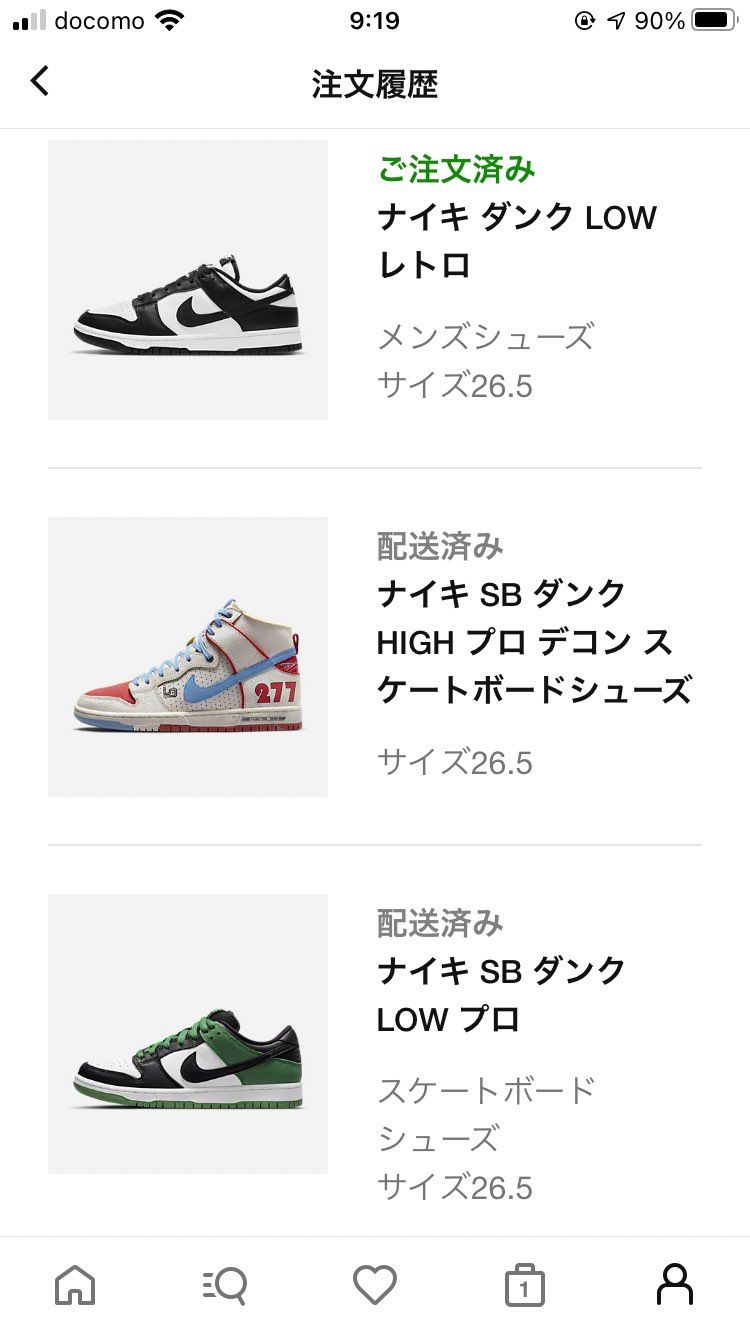Select the 配送済み status of the SB Dunk HIGH
The height and width of the screenshot is (1334, 750).
(x=438, y=547)
